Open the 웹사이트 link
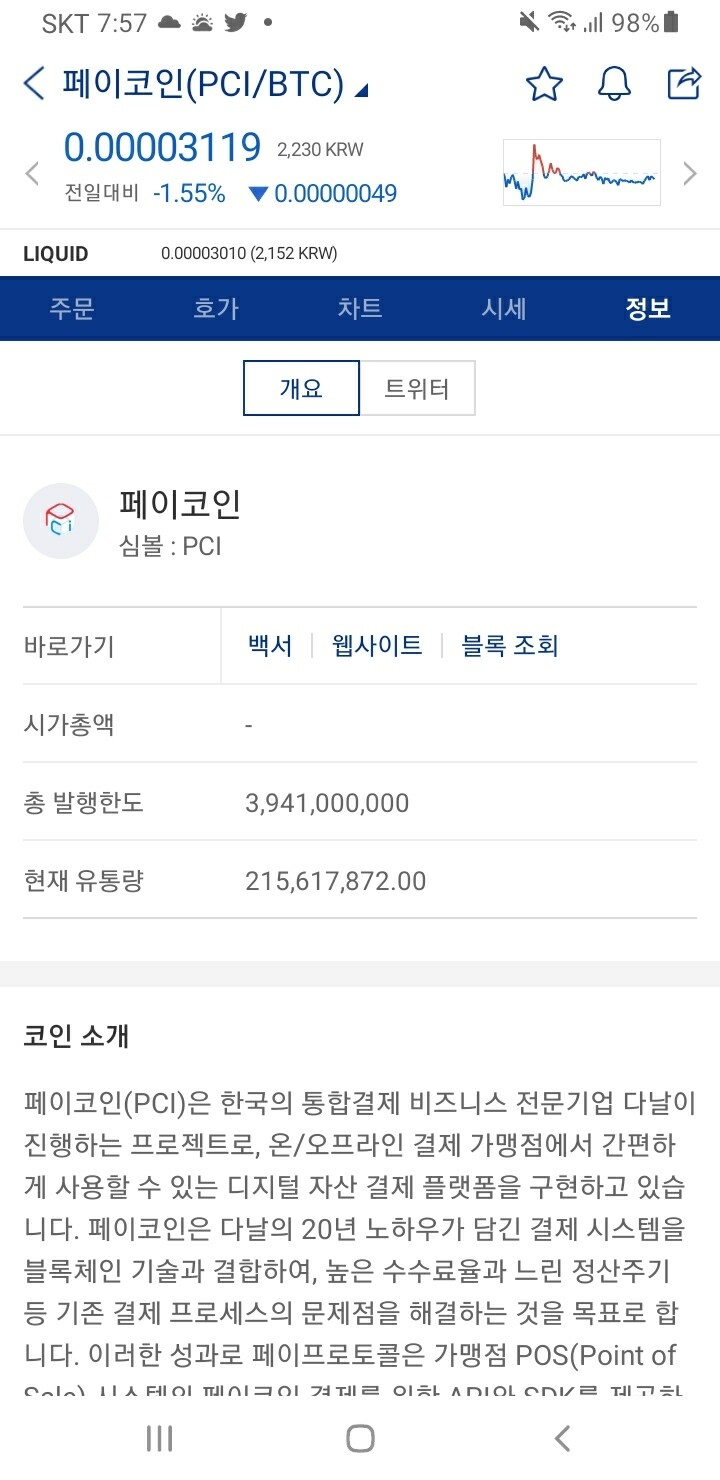This screenshot has height=1480, width=720. tap(375, 645)
